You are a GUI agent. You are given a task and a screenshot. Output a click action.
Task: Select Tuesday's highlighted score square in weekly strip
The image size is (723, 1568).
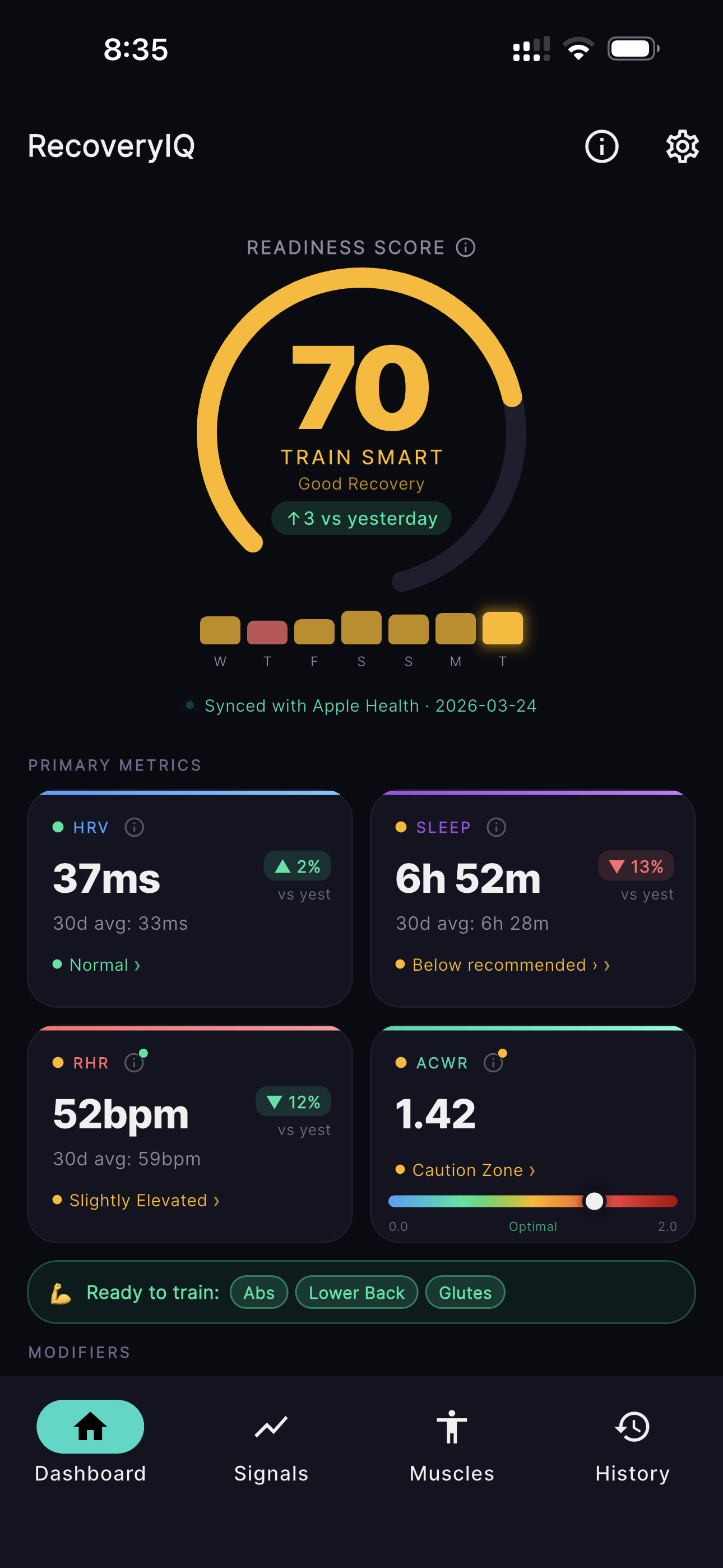point(502,628)
